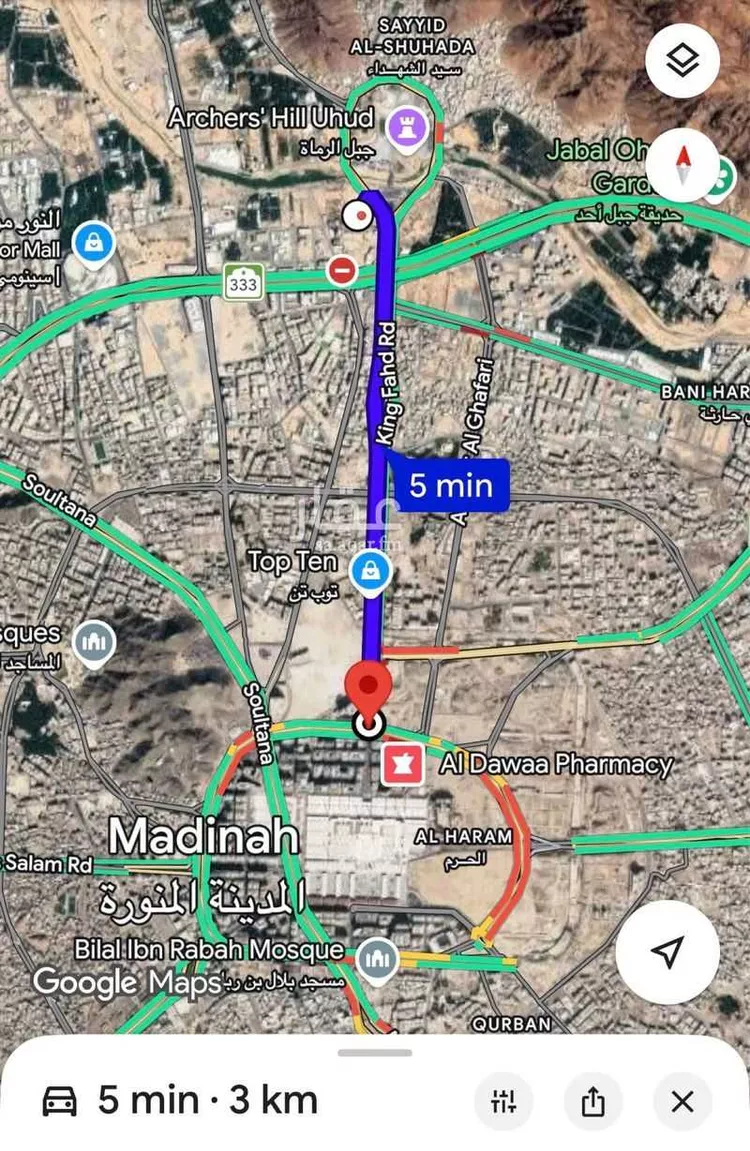Select the route starting point dot
Viewport: 750px width, 1151px height.
click(360, 216)
